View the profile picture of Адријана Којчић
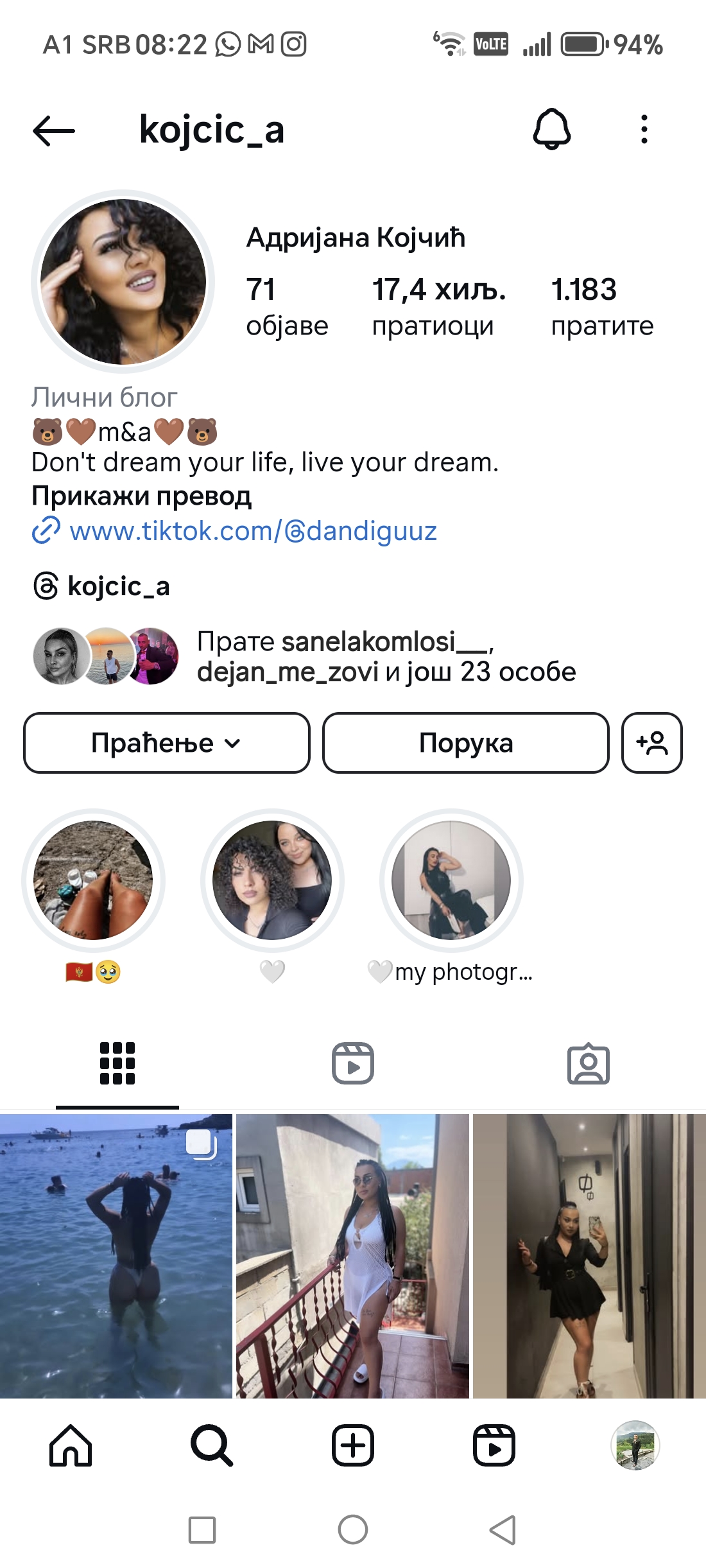706x1568 pixels. click(123, 282)
